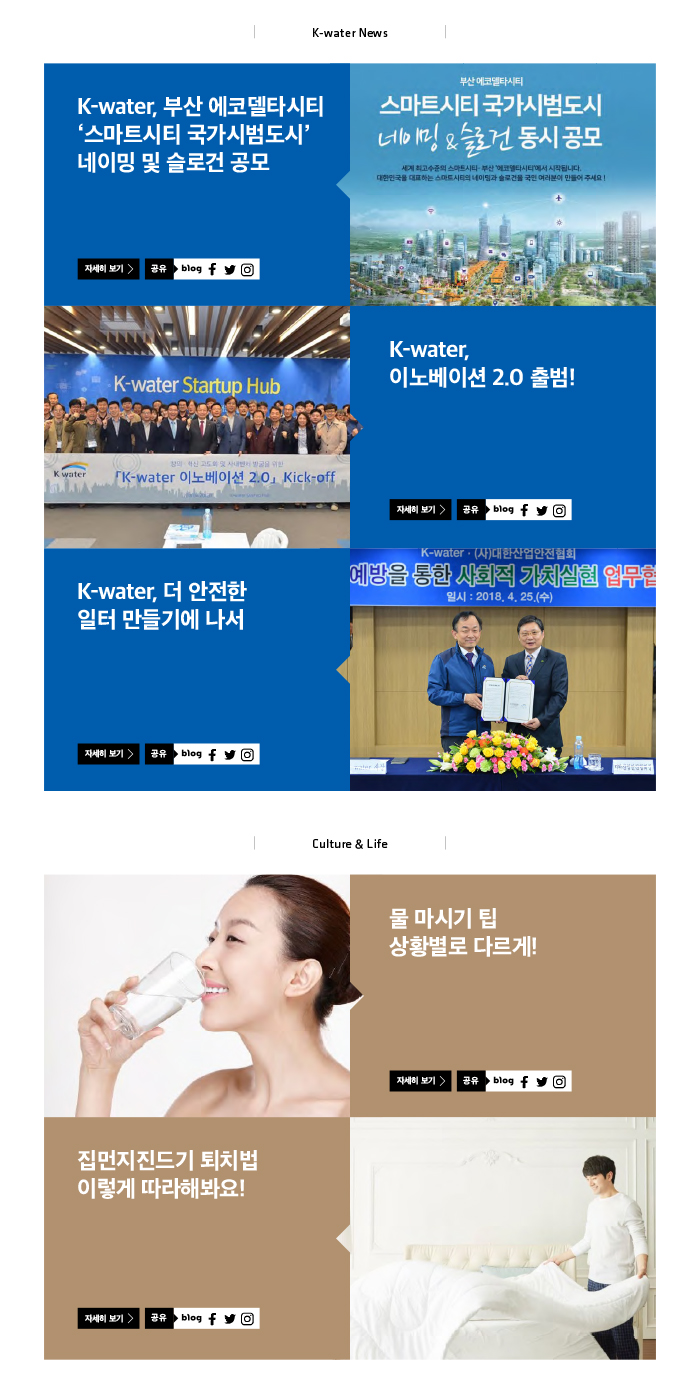Share 더 안전한 일터 article on Instagram
The image size is (700, 1380).
click(247, 754)
